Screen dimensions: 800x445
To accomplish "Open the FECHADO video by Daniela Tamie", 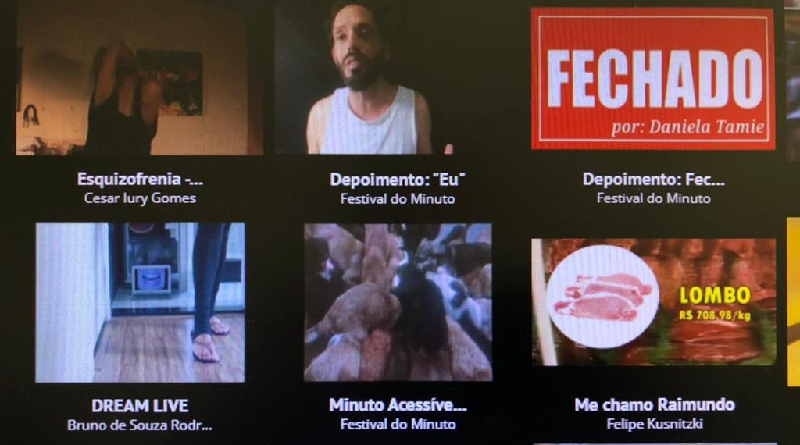I will pos(653,78).
